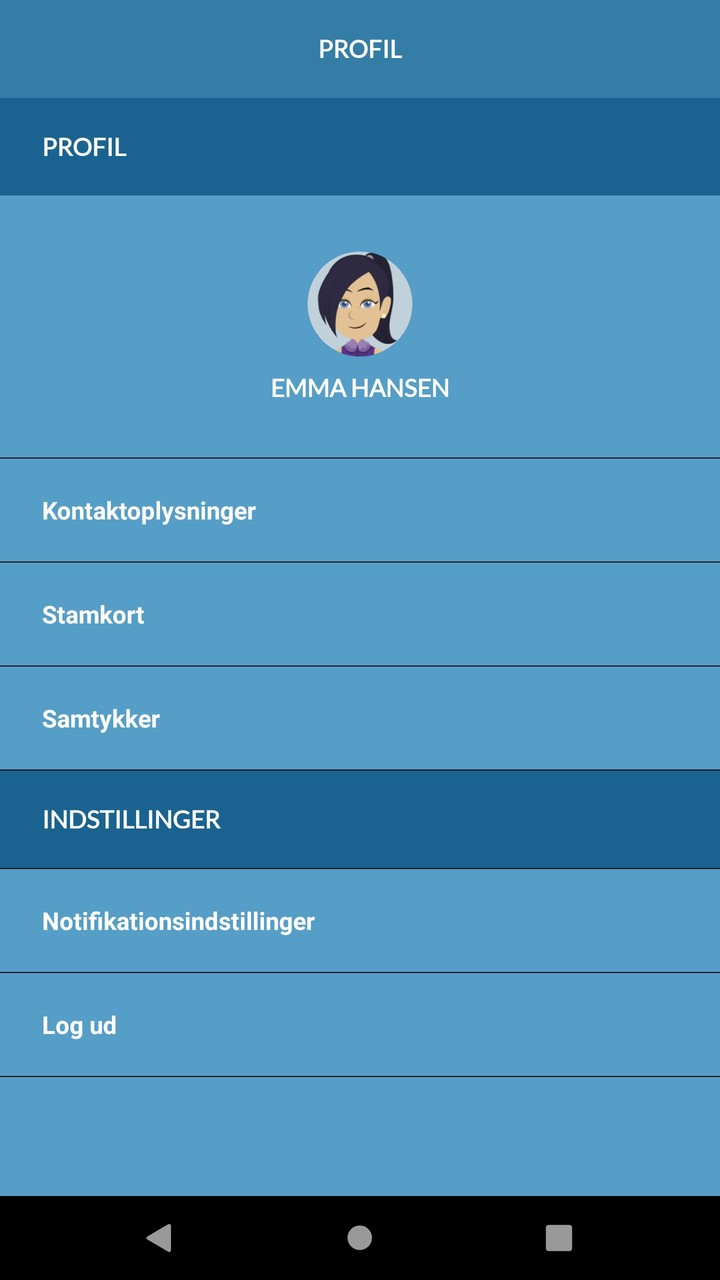Tap the PROFIL title bar at top
720x1280 pixels.
(x=360, y=48)
